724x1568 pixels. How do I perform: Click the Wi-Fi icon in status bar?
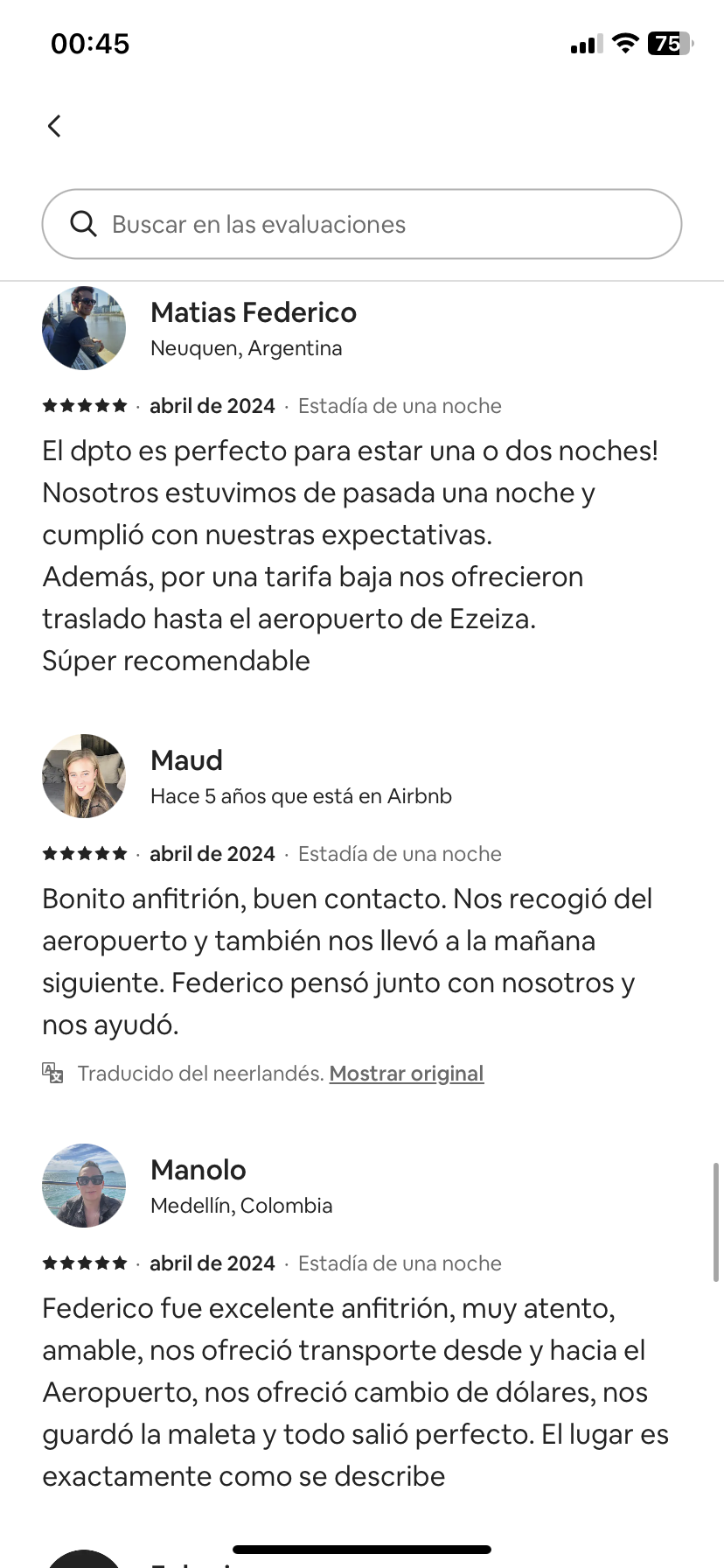click(x=624, y=43)
